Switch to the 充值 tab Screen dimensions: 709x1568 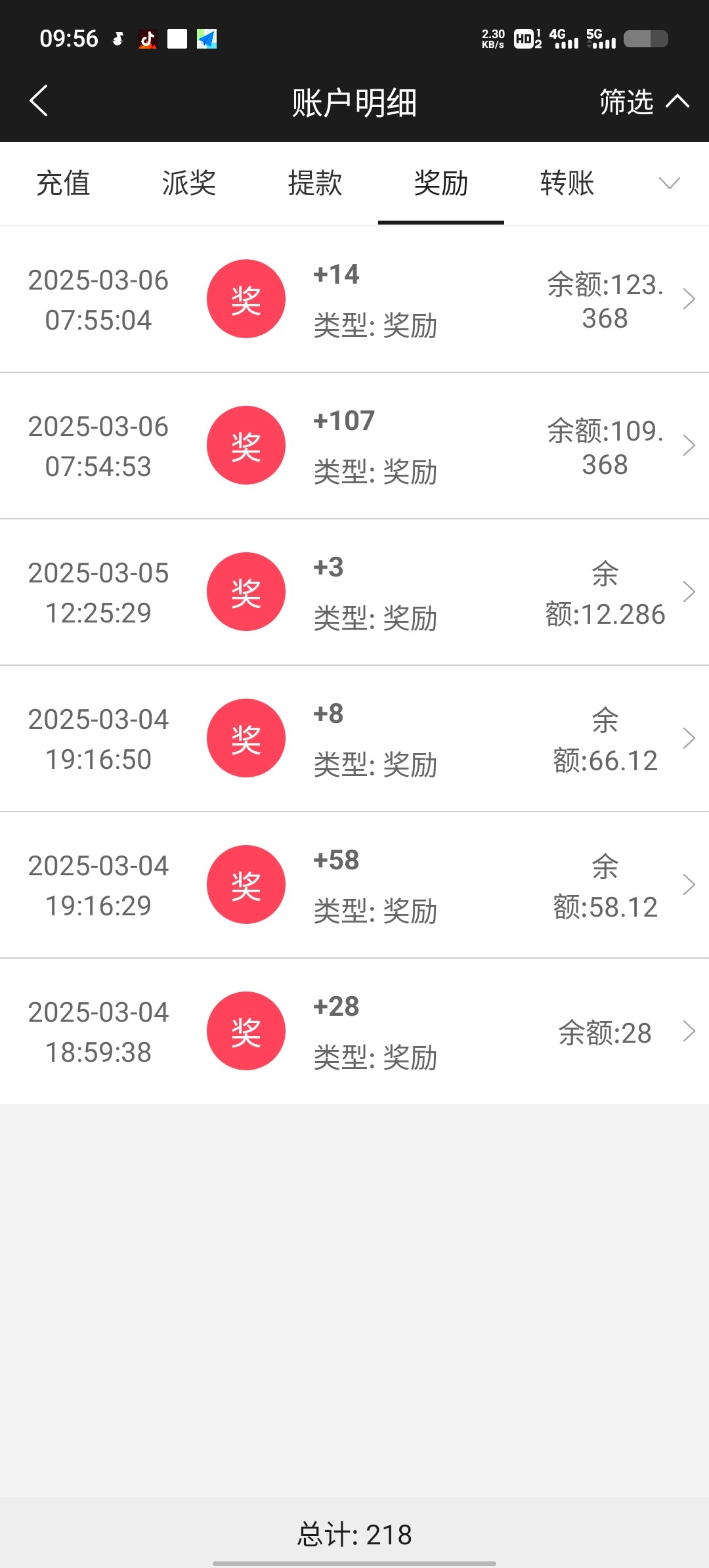tap(63, 183)
